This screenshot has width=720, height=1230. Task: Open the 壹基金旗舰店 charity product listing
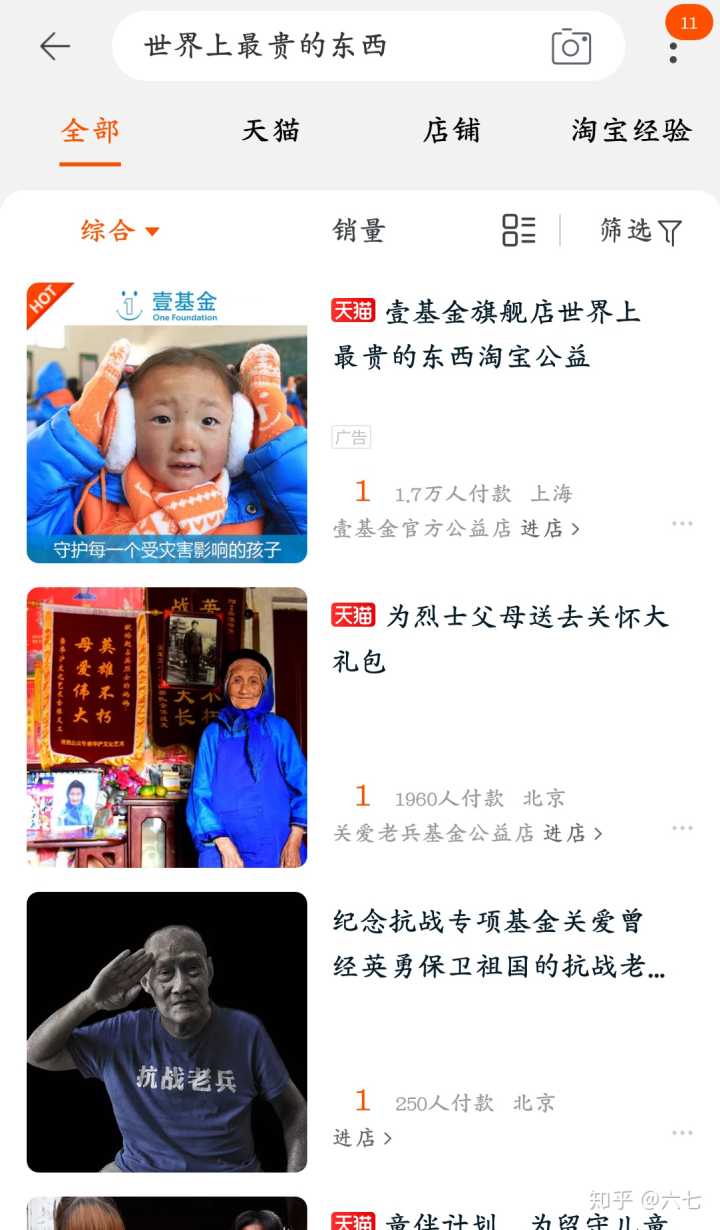487,334
